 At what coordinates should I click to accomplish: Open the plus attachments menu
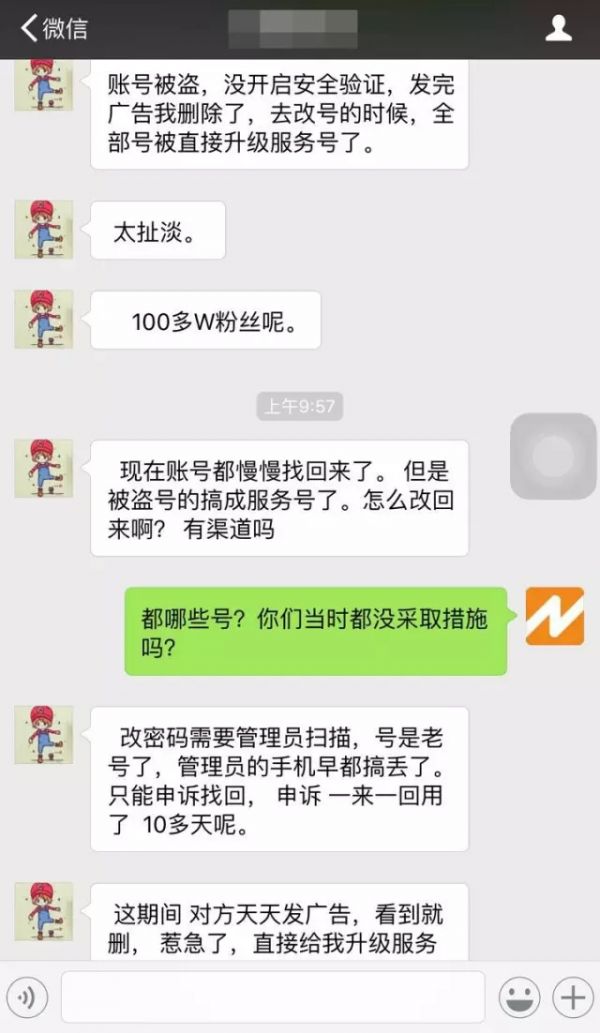tap(572, 997)
